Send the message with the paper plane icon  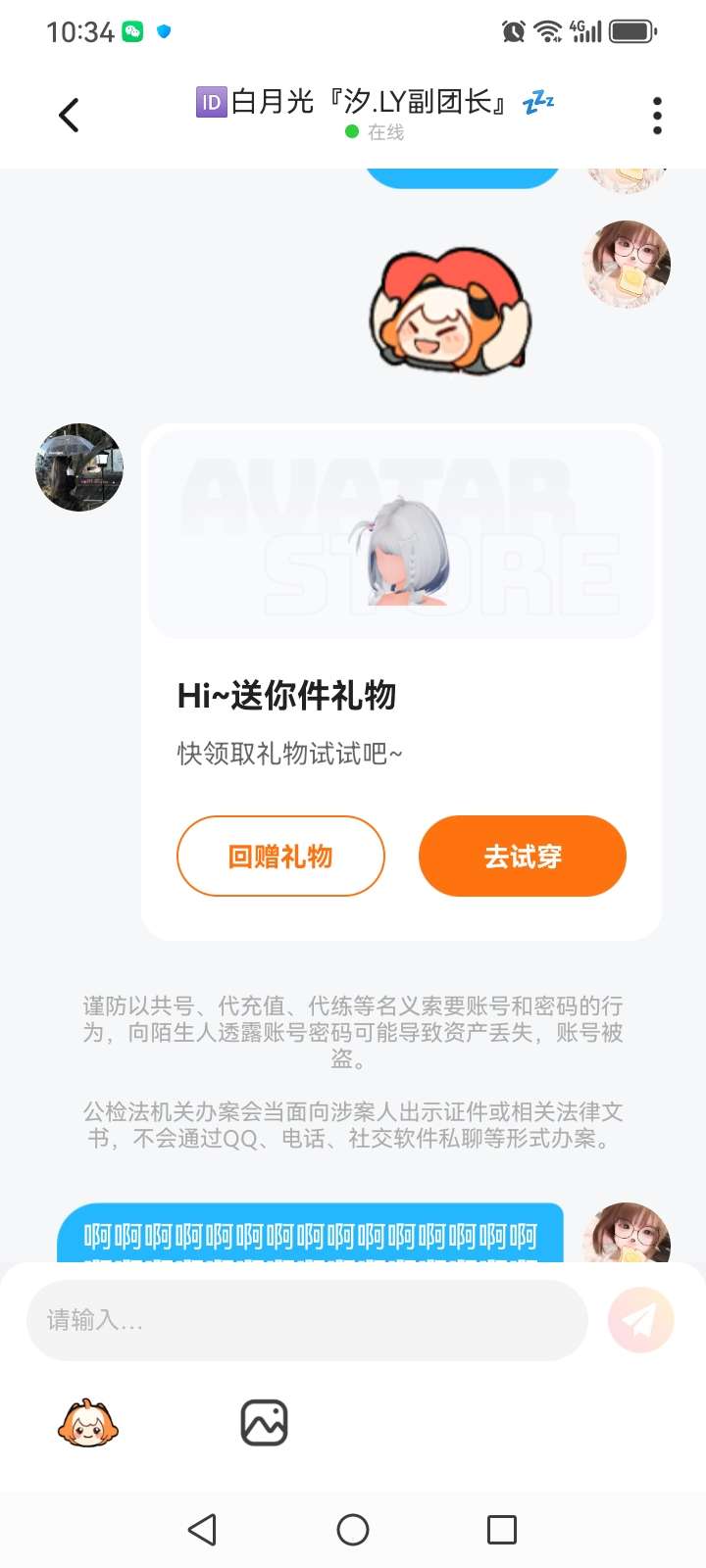click(x=640, y=1320)
